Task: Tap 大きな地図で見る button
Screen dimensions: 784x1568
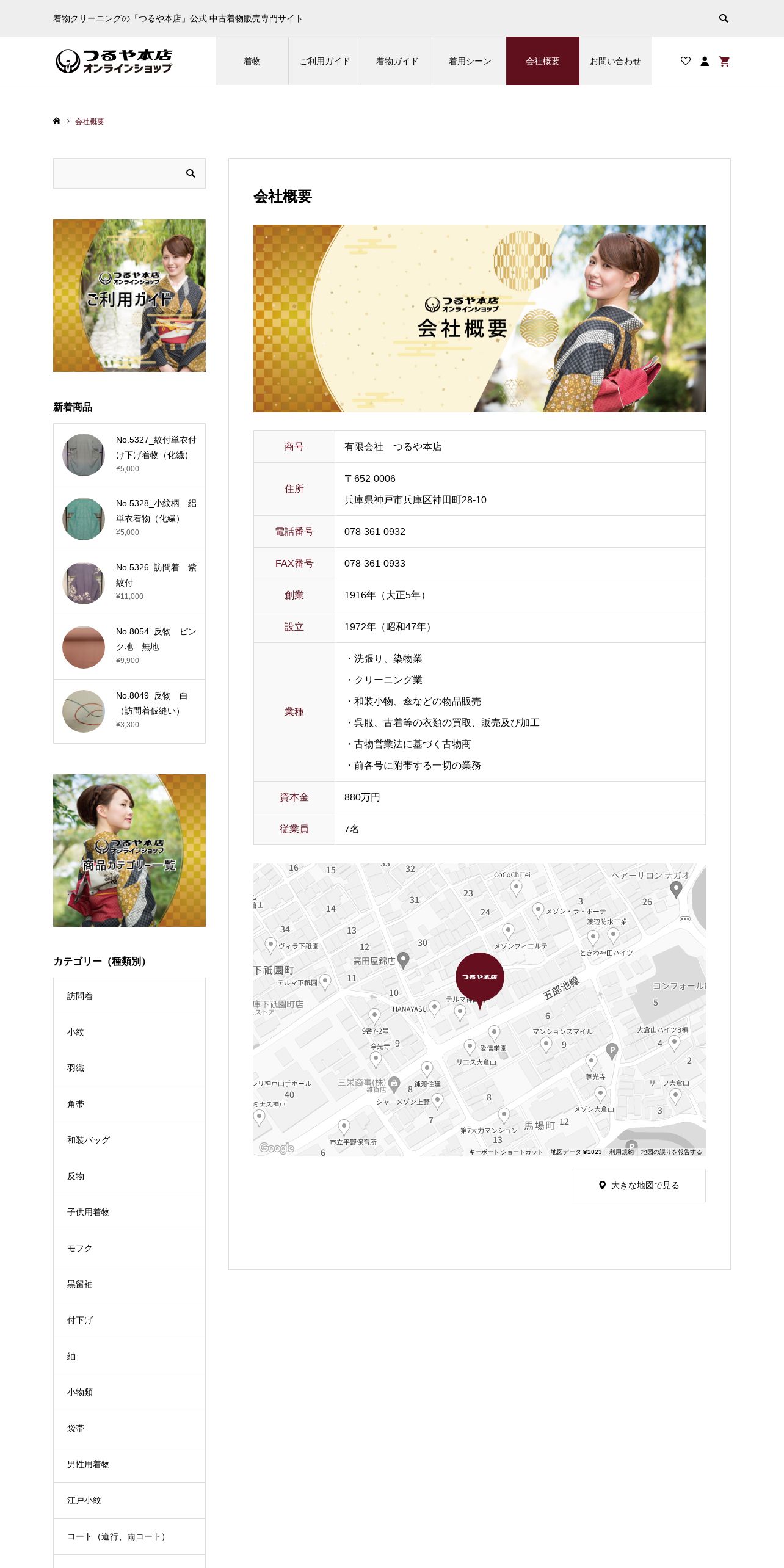Action: point(639,1185)
